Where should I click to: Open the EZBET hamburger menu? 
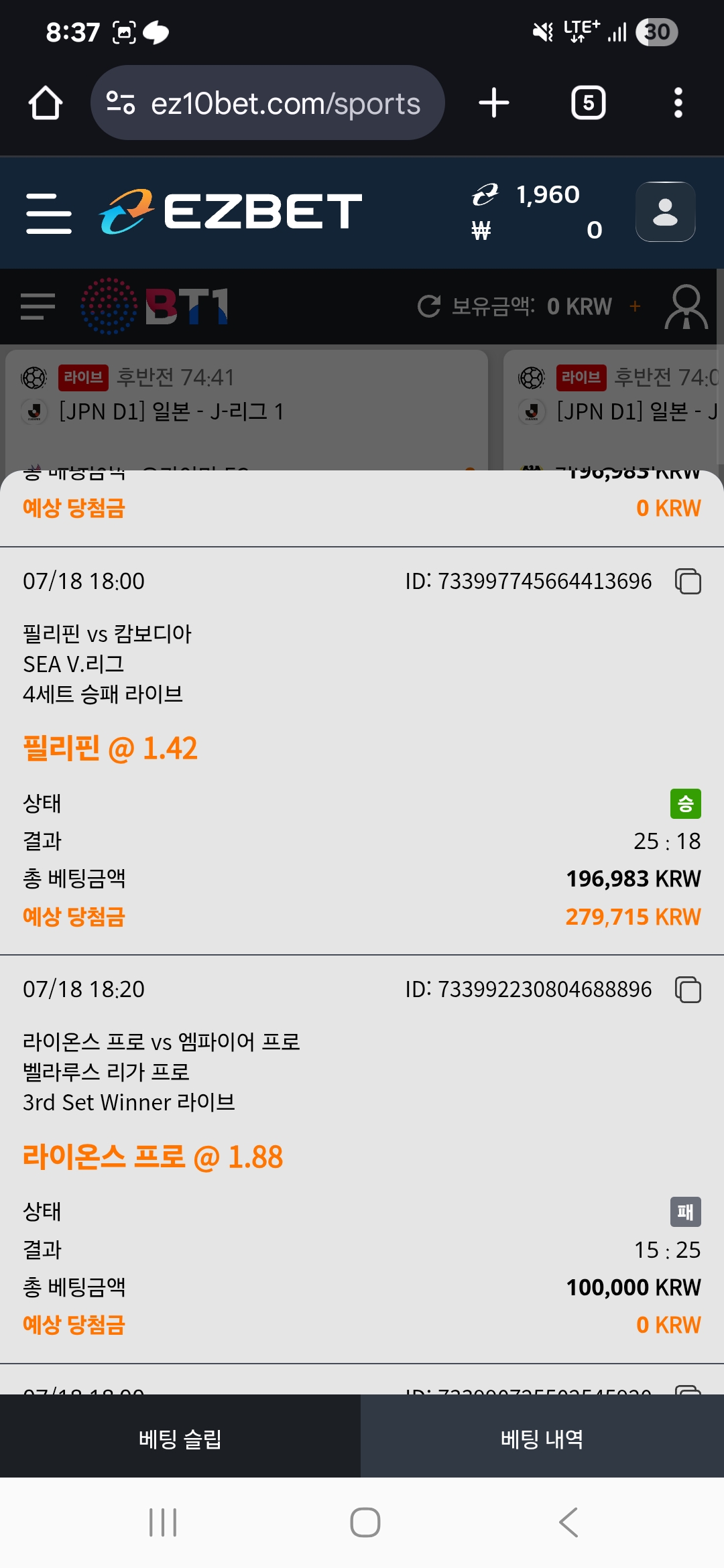[48, 213]
